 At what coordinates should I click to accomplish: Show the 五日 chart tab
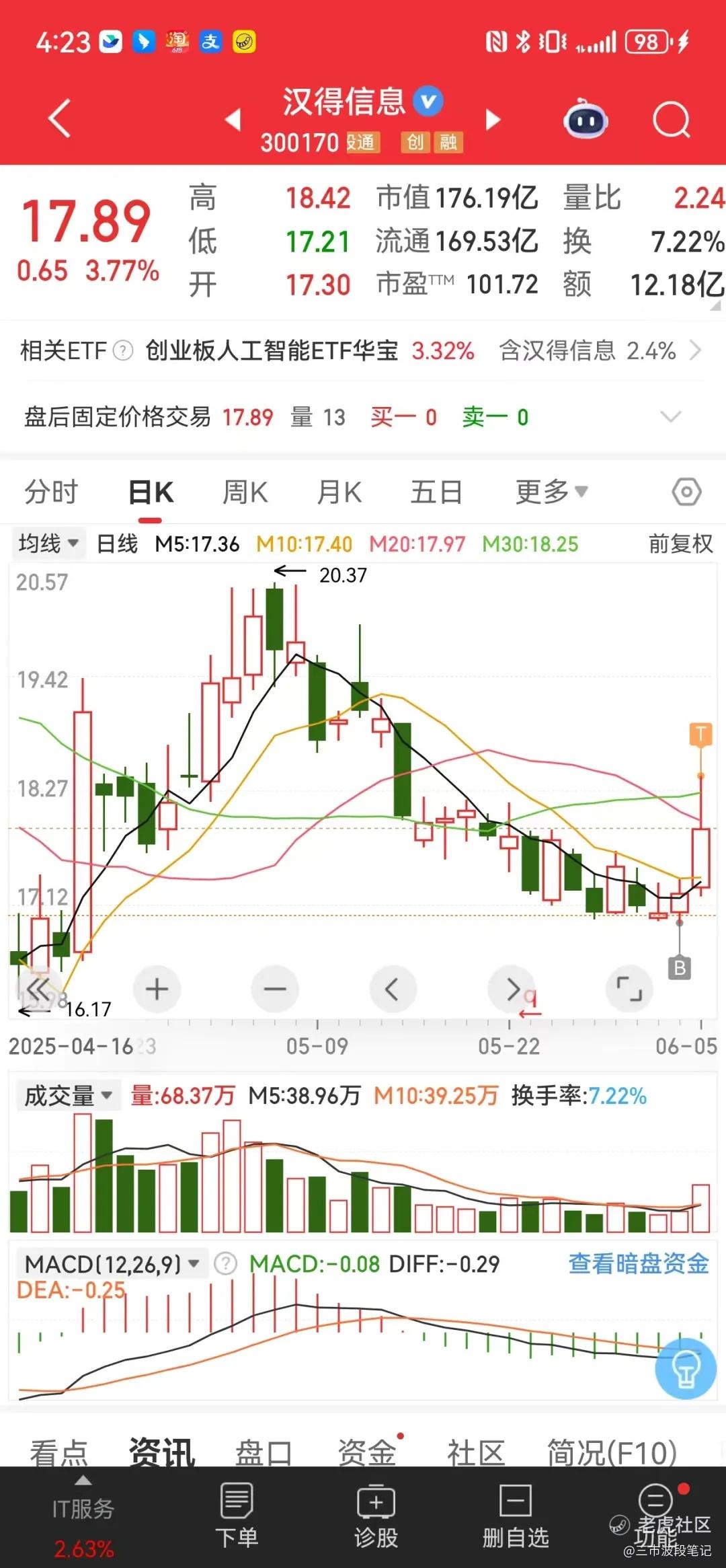(436, 492)
